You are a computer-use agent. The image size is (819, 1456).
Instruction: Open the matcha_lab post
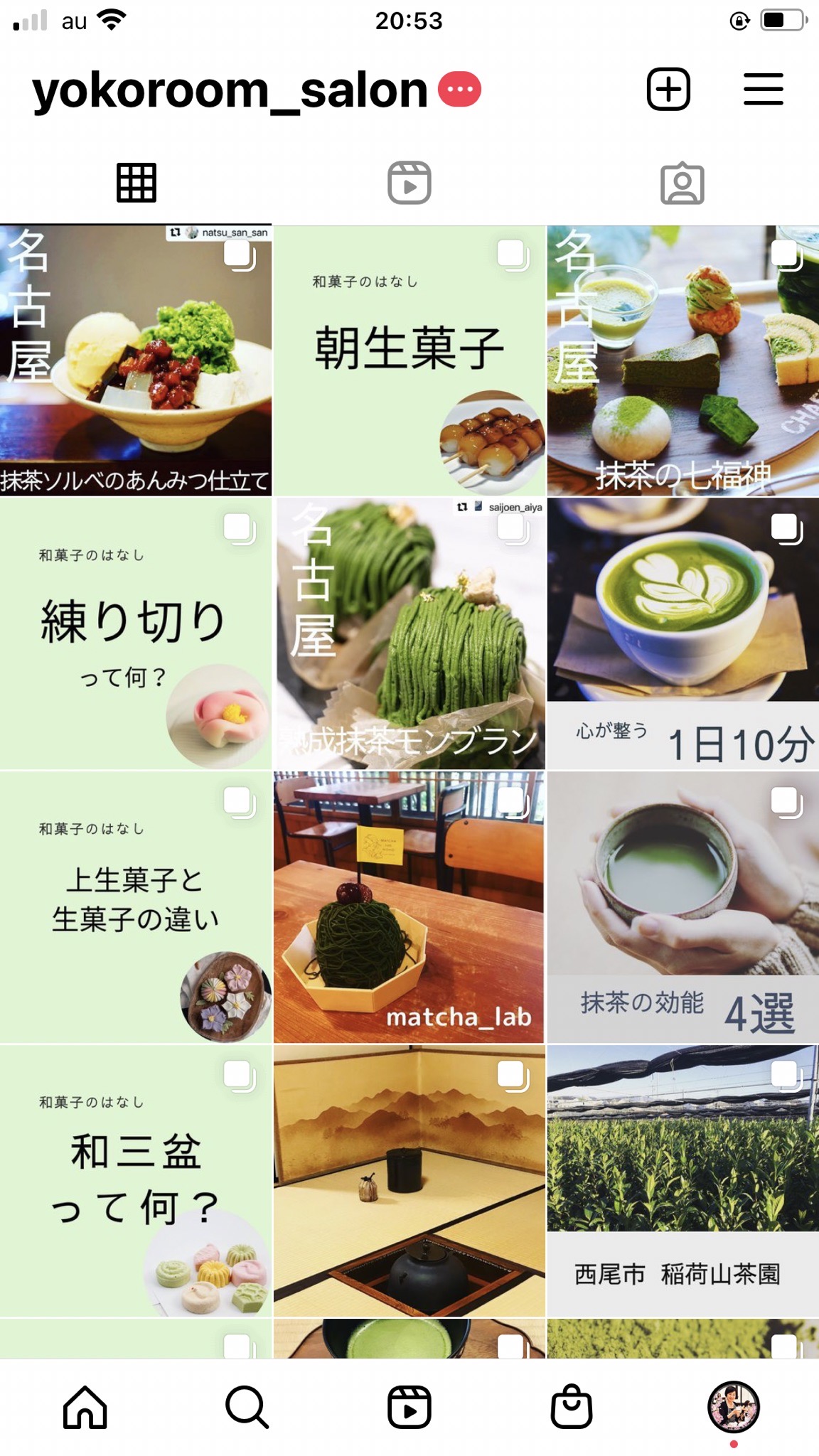pos(409,907)
